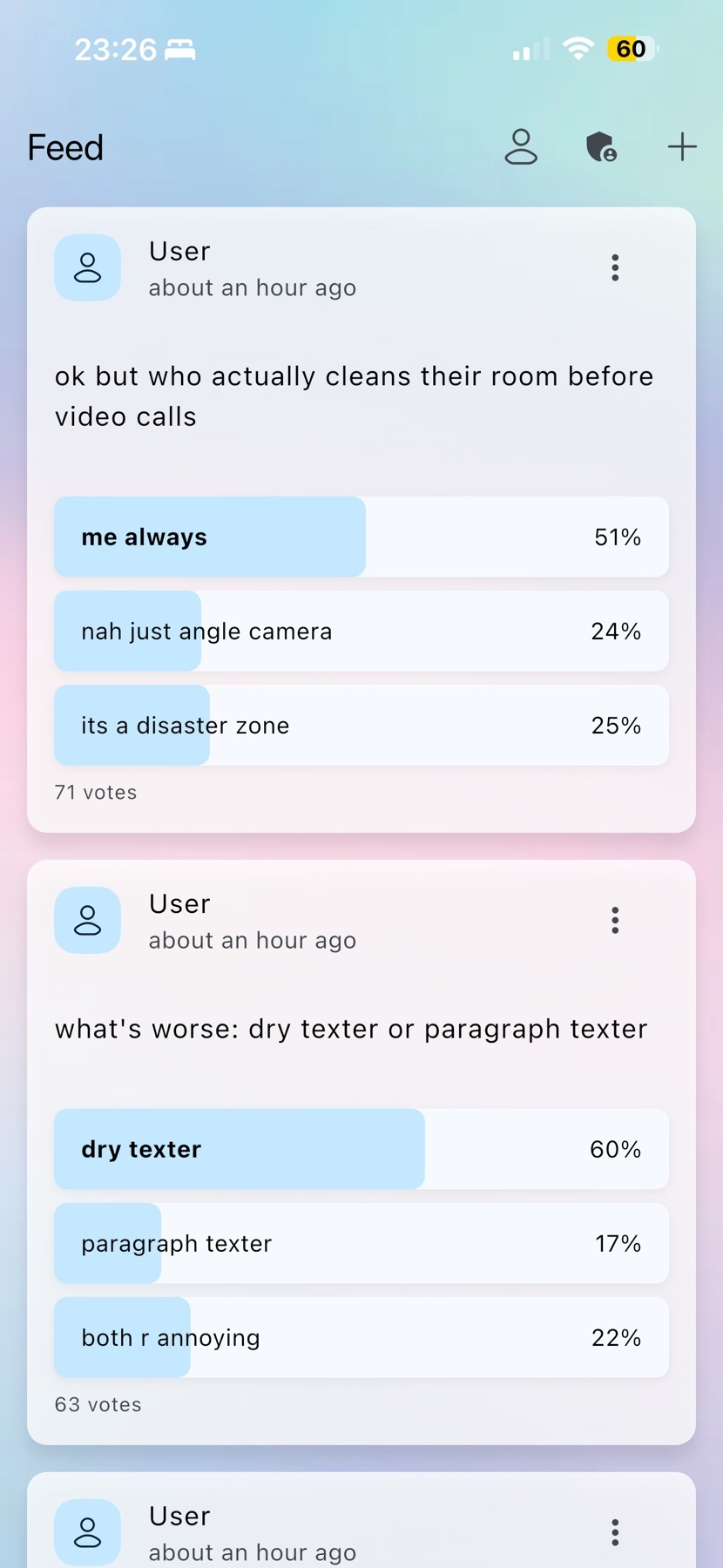Select the "me always" poll option
The image size is (723, 1568).
point(361,537)
